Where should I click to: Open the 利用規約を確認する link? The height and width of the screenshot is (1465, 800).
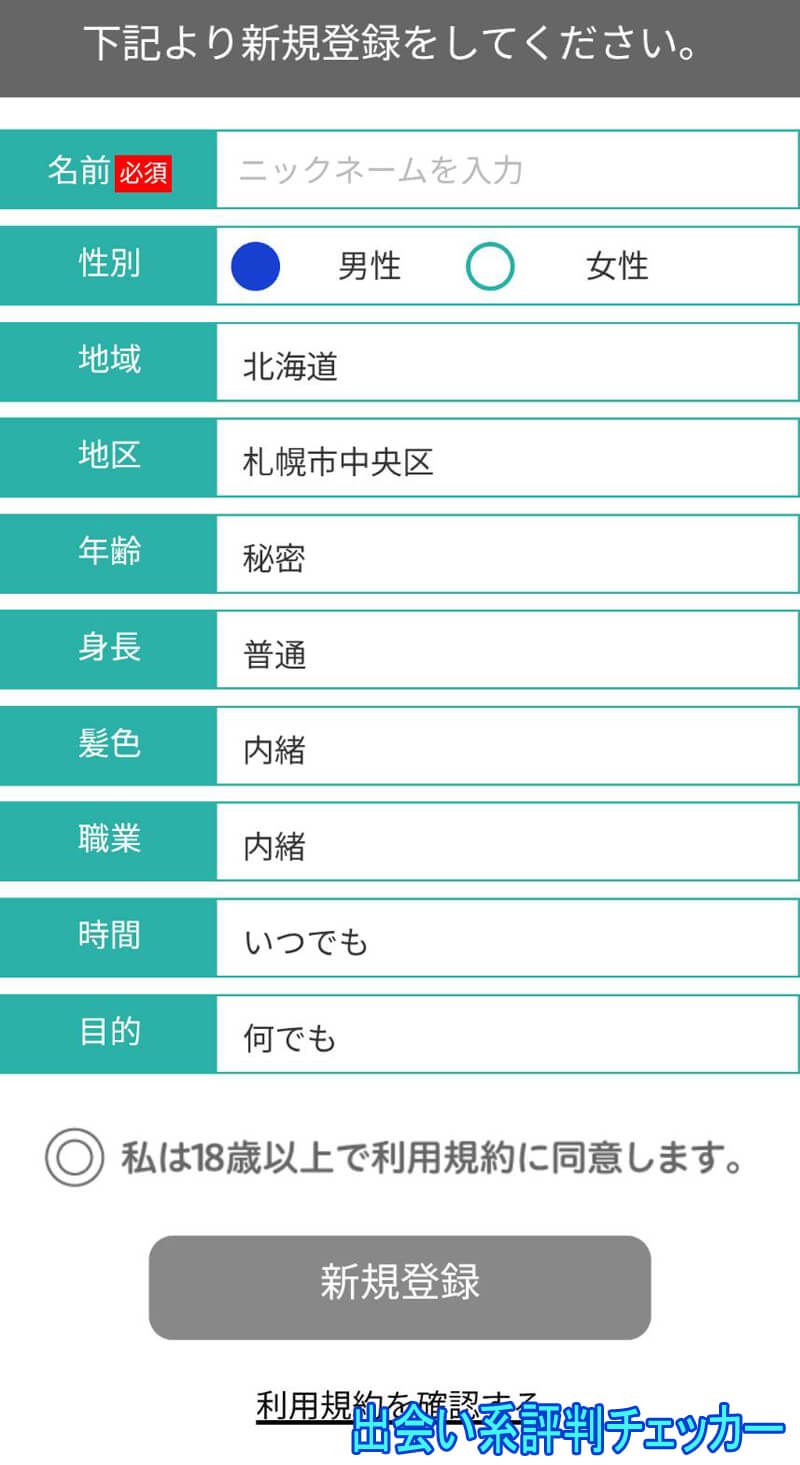(x=300, y=1405)
